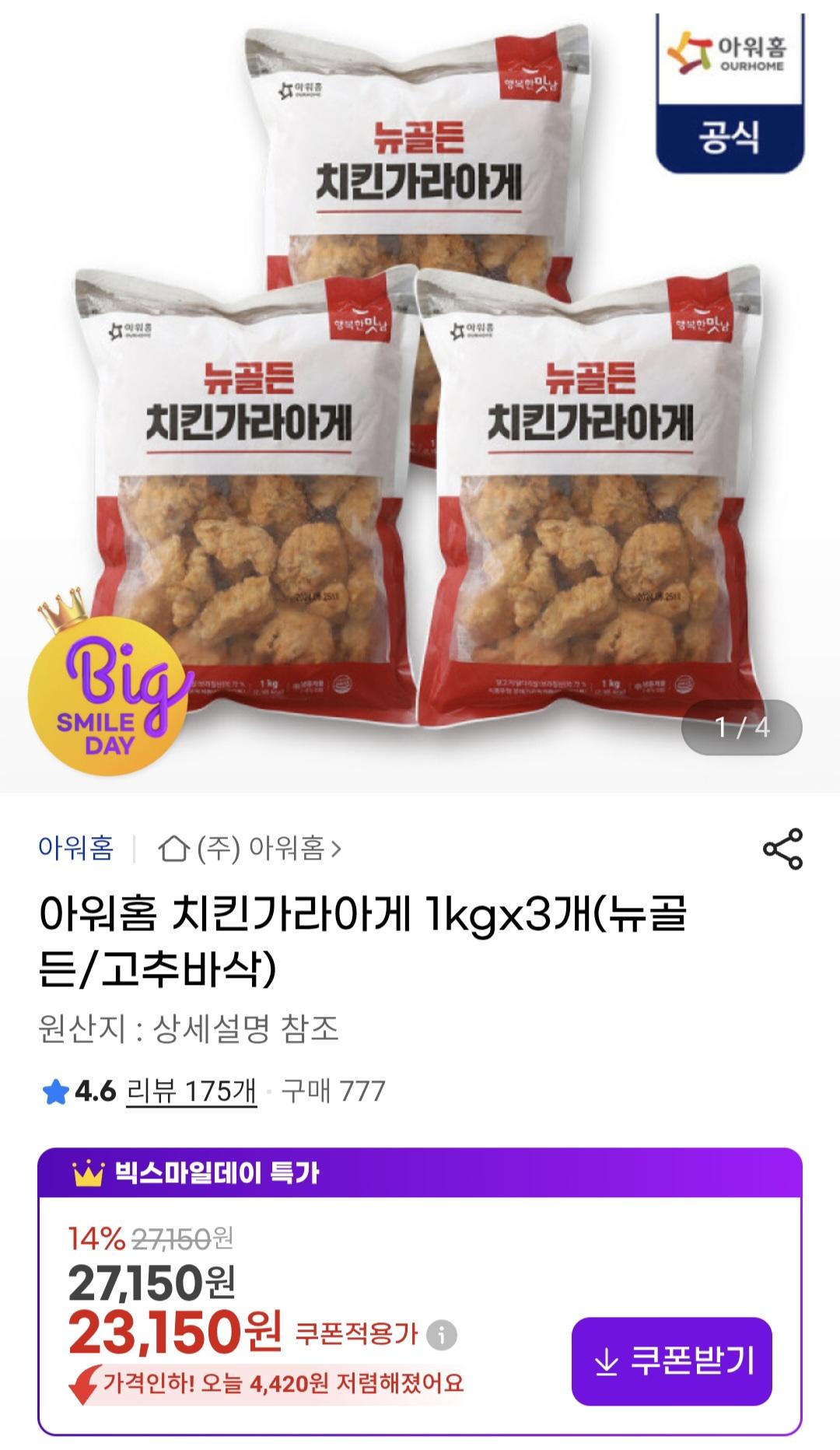Share this product
Screen dimensions: 840x1450
click(x=782, y=849)
